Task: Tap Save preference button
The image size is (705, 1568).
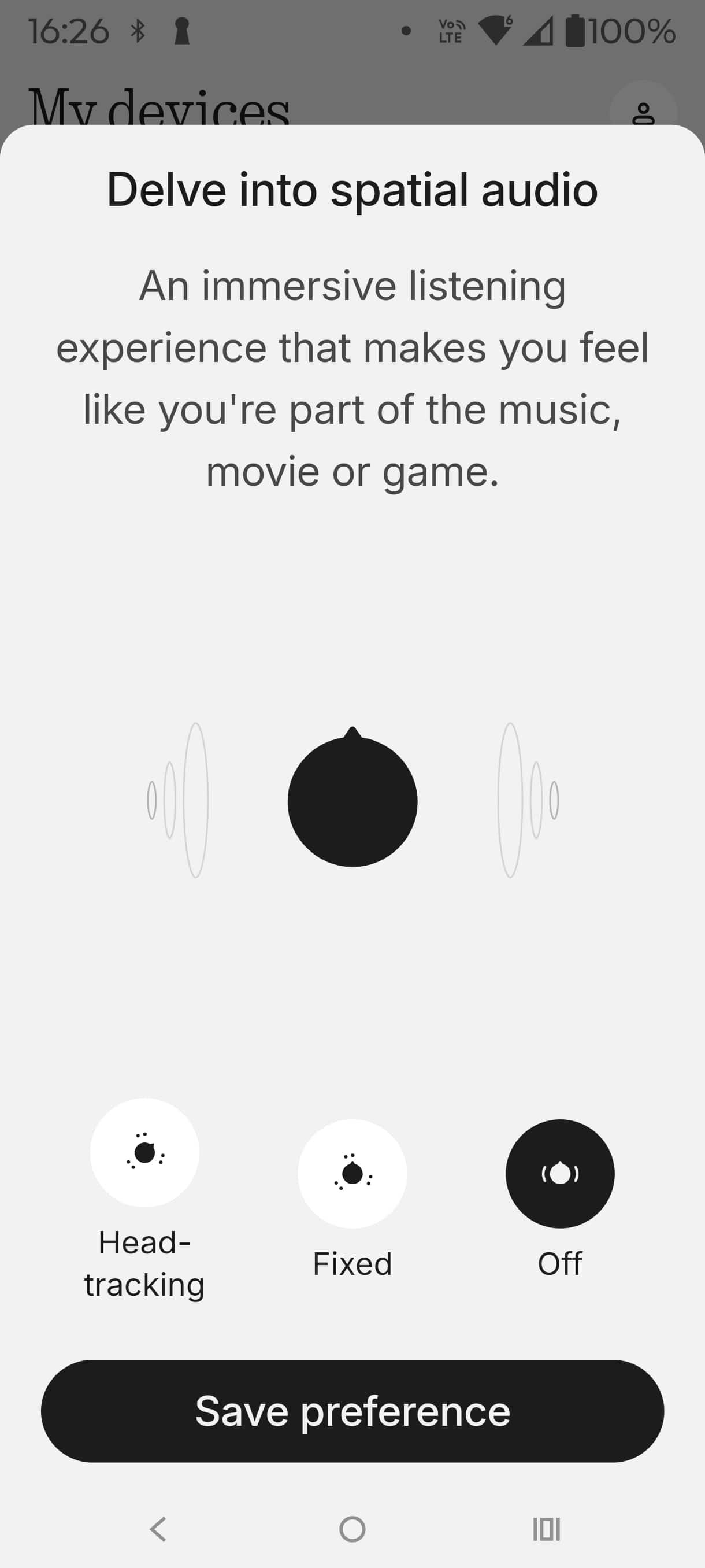Action: (352, 1411)
